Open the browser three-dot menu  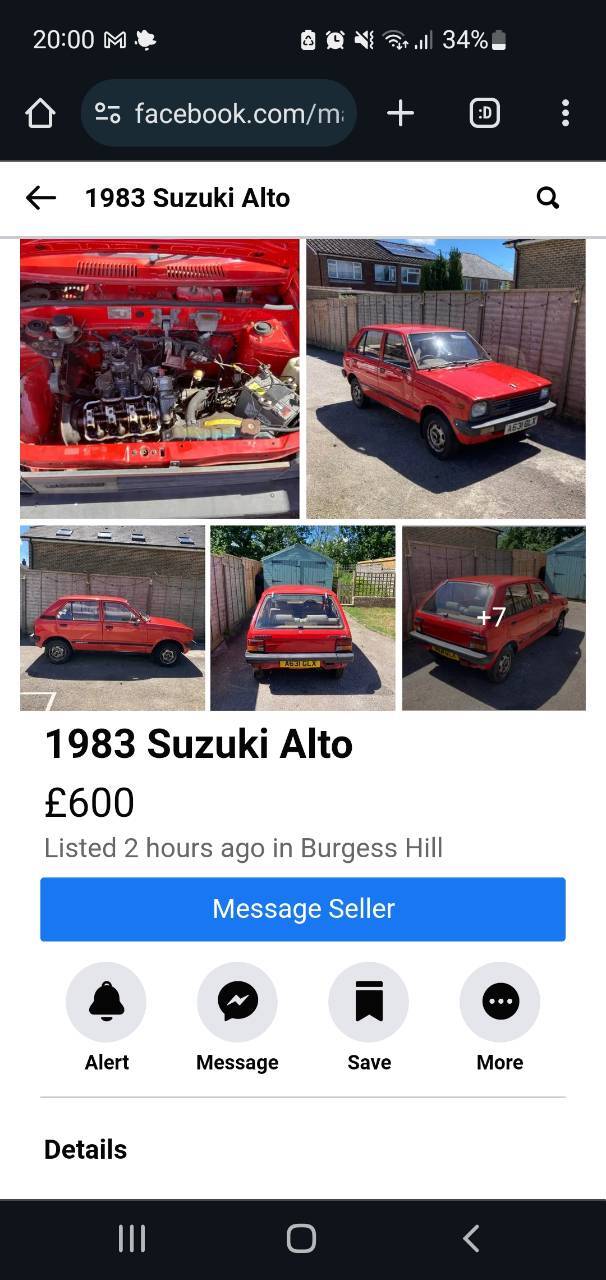click(x=565, y=114)
